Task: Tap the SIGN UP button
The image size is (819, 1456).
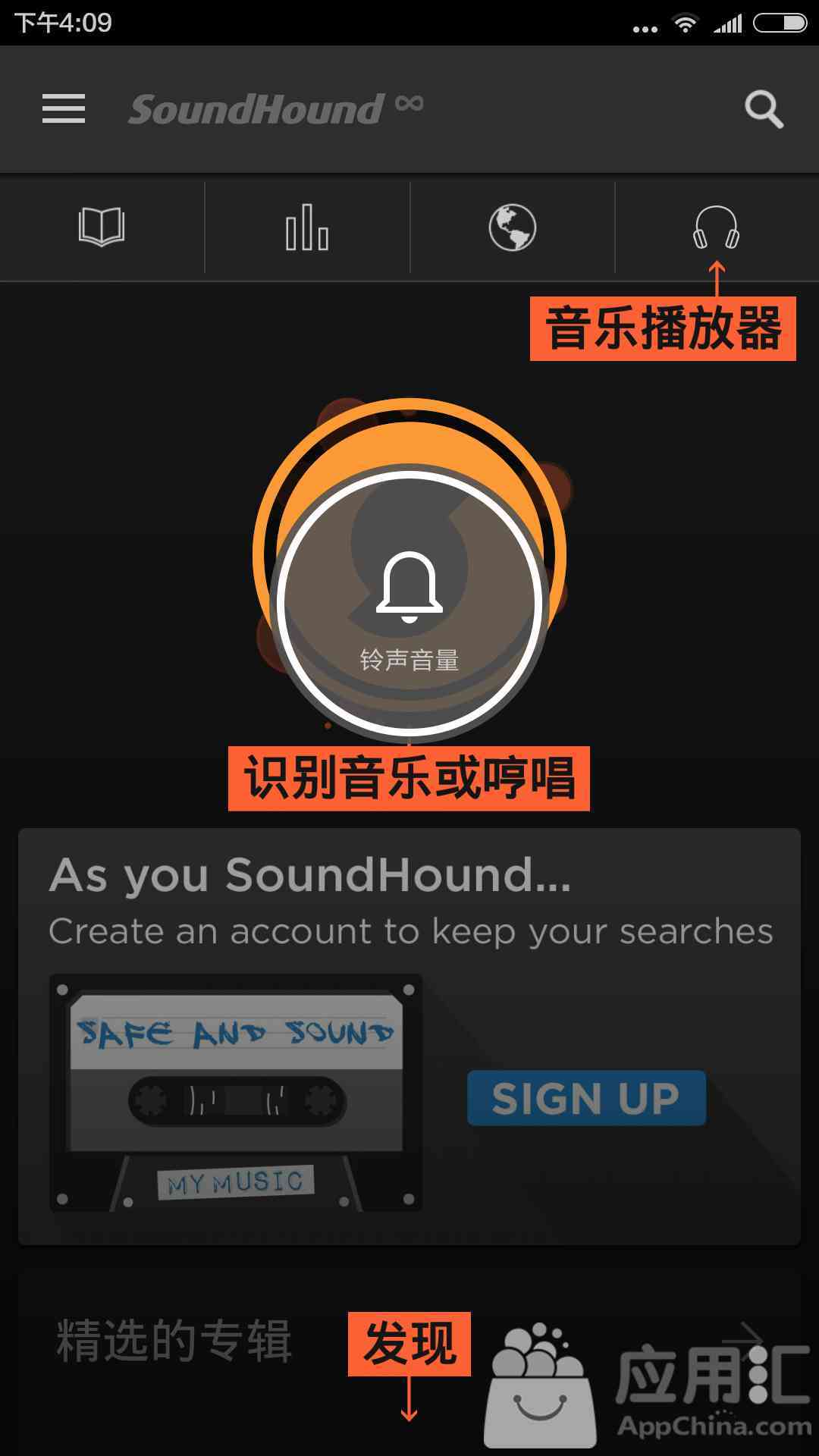Action: 586,1098
